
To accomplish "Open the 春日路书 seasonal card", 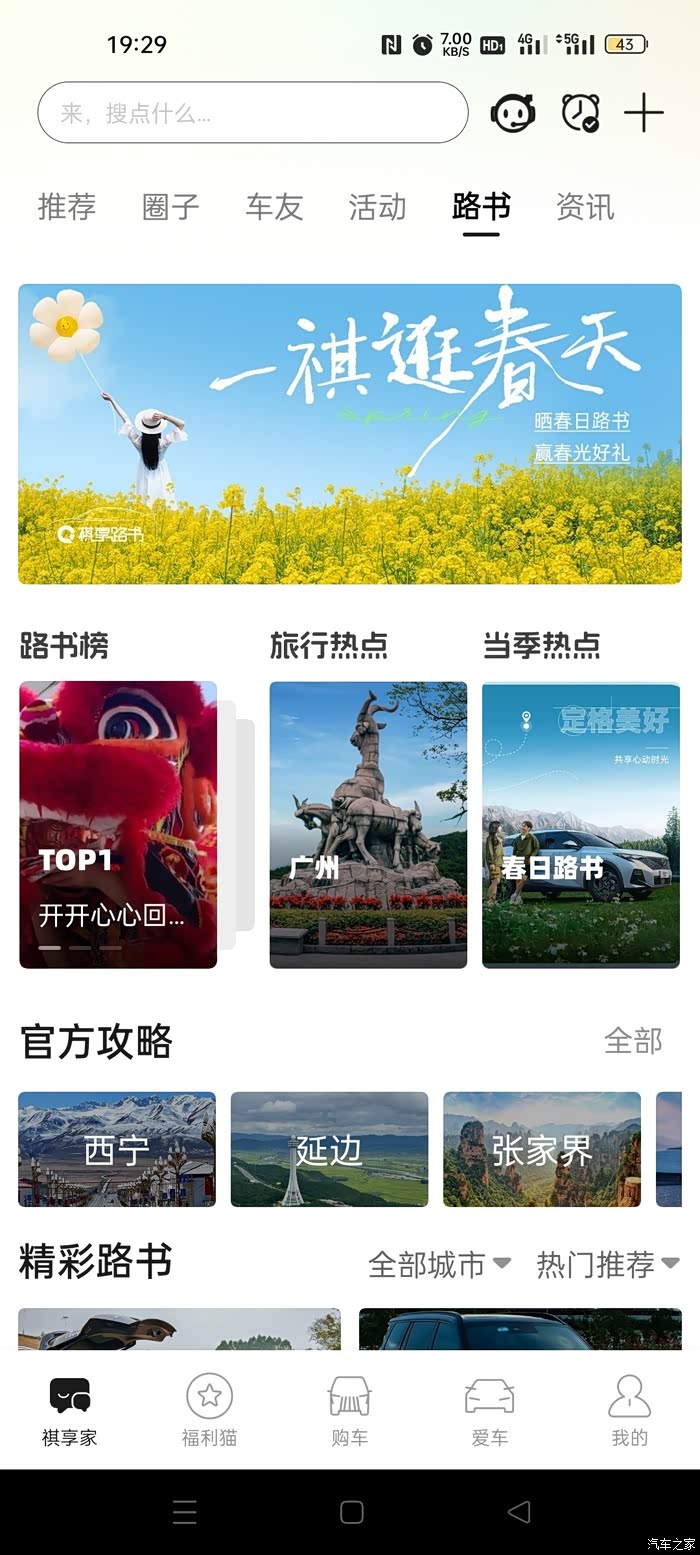I will (581, 825).
